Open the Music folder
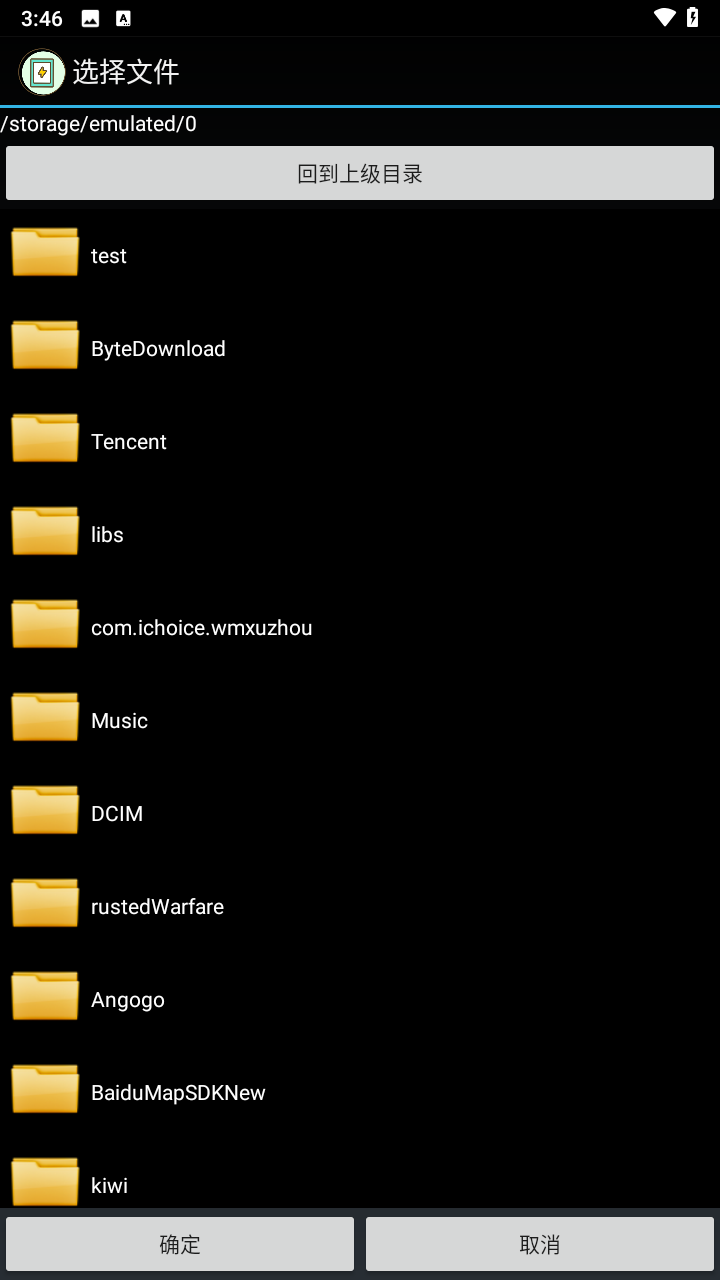 point(119,720)
